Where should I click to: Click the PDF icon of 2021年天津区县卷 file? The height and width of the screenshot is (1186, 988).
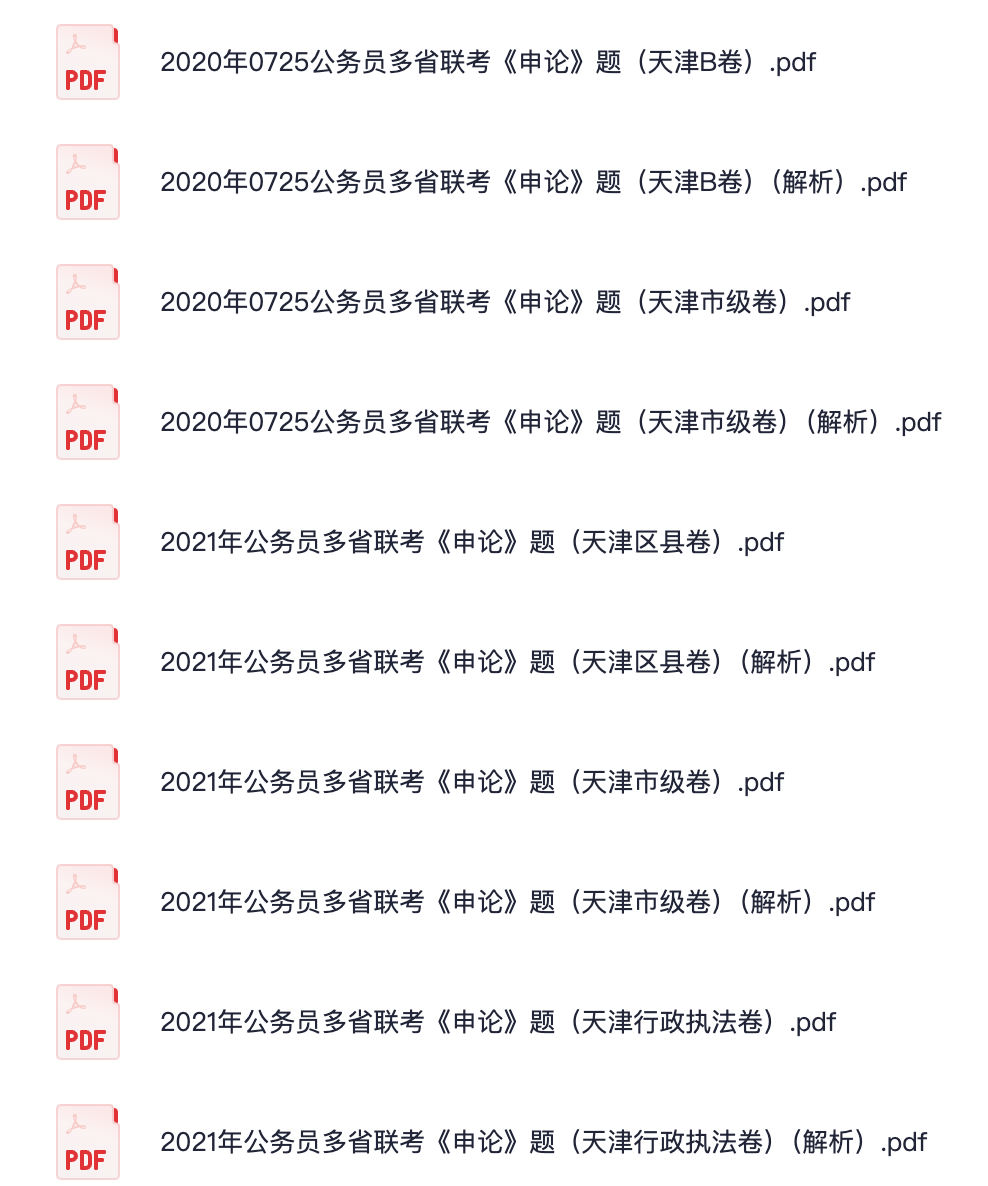click(88, 541)
